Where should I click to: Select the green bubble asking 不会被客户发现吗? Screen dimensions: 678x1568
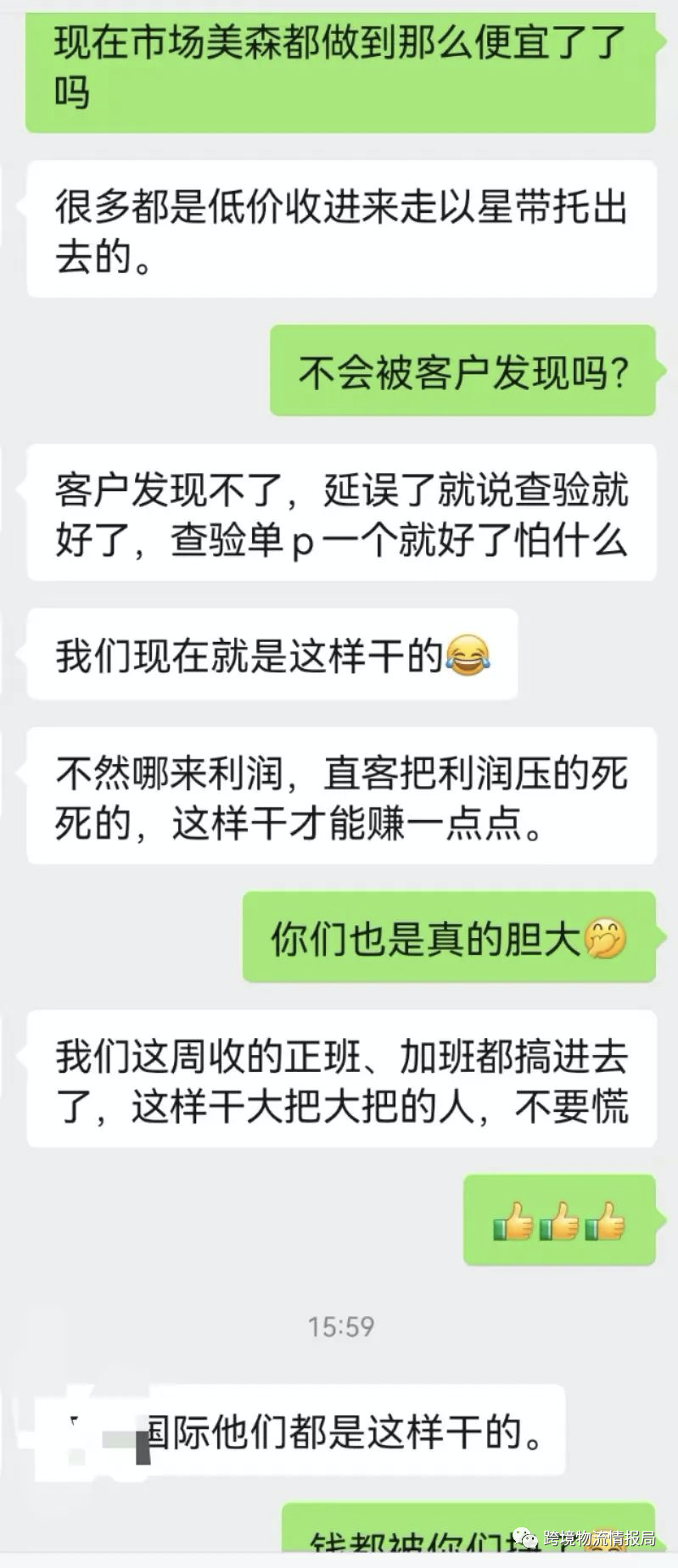pos(462,371)
